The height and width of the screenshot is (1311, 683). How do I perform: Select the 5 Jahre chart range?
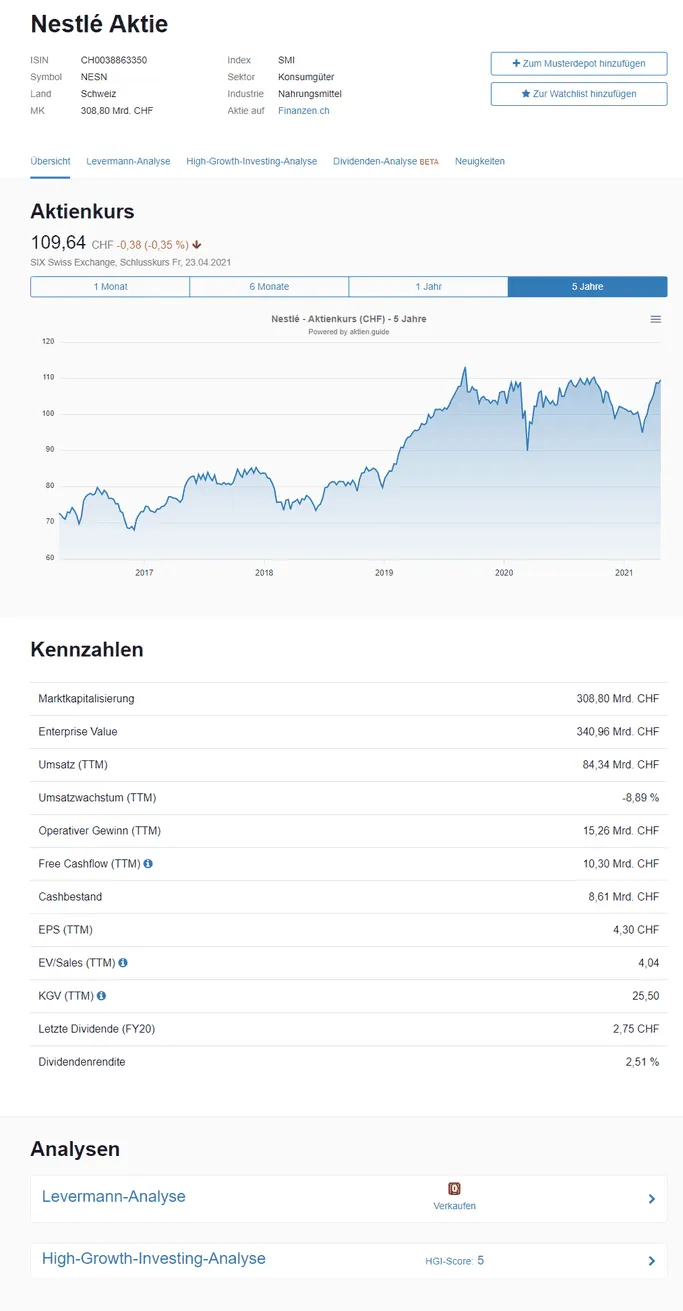pyautogui.click(x=588, y=287)
